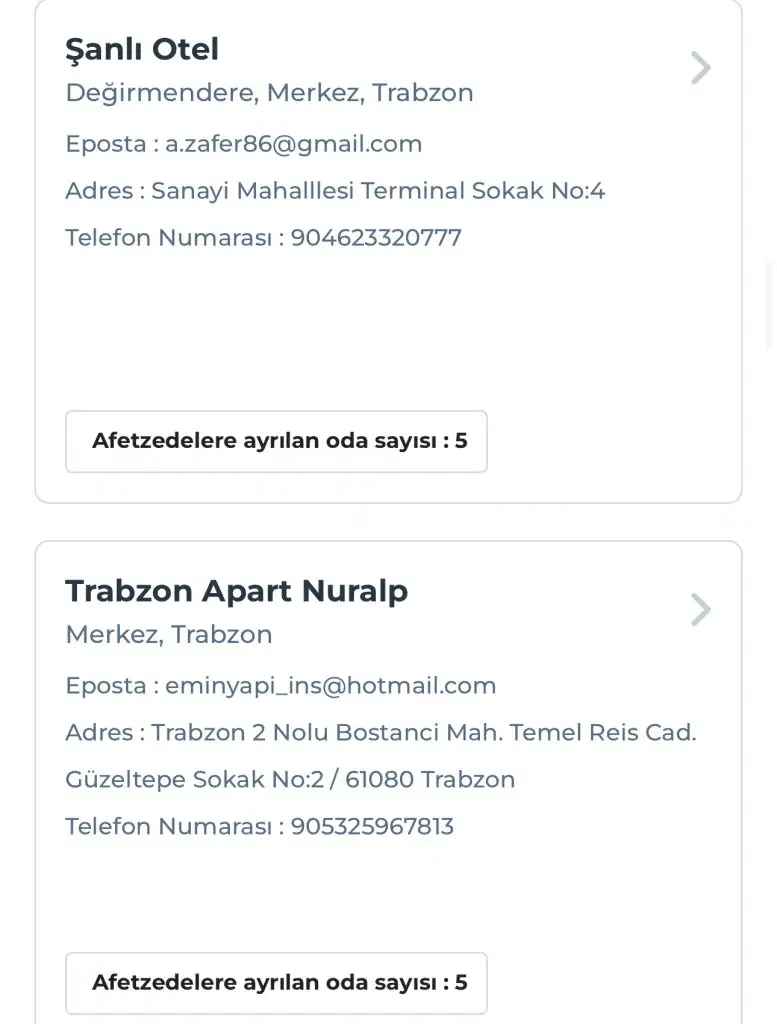The width and height of the screenshot is (777, 1024).
Task: Tap Trabzon Apart Nuralp's 'Afetzedelere ayrılan oda sayısı' button
Action: 276,983
